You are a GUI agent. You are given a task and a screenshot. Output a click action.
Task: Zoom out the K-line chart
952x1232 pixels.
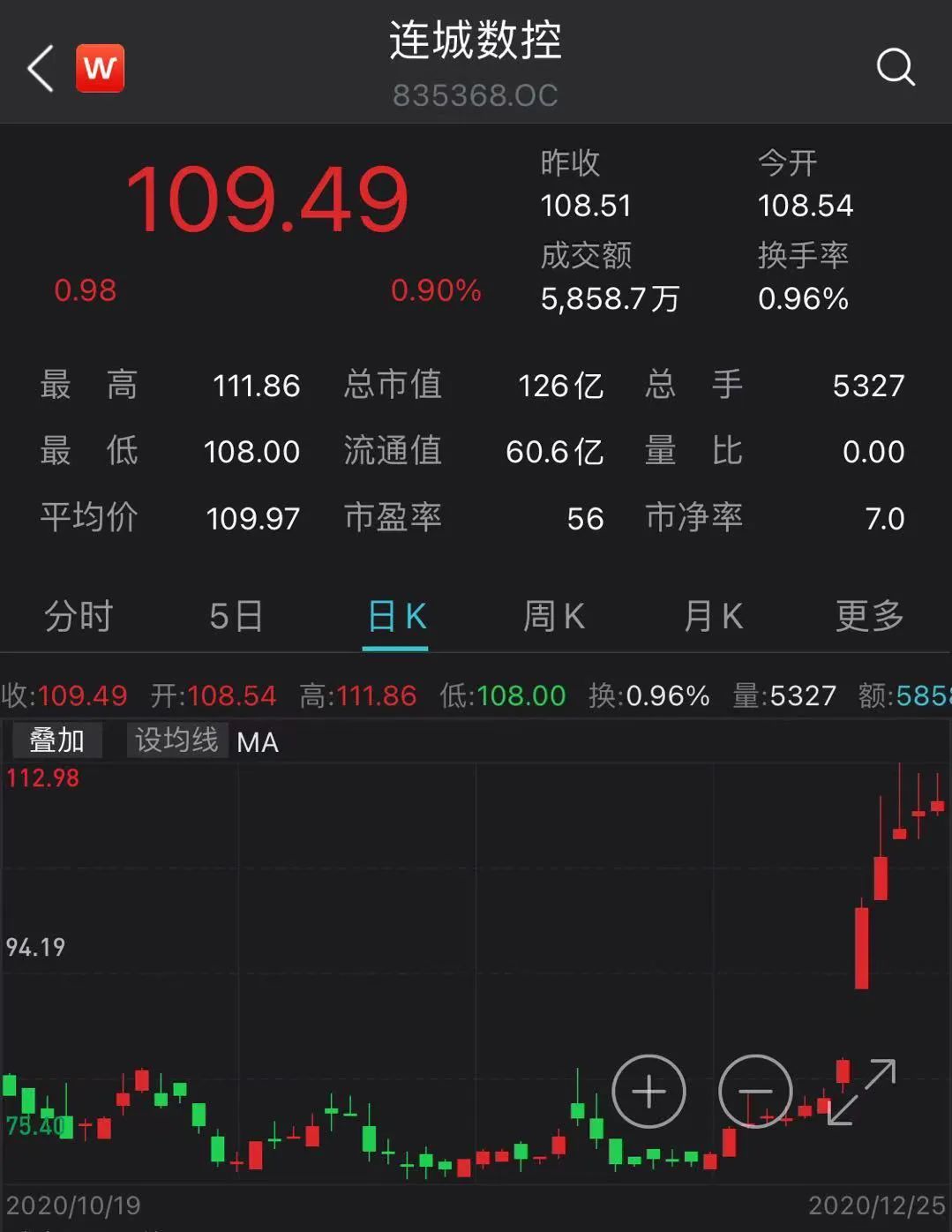pos(755,1092)
